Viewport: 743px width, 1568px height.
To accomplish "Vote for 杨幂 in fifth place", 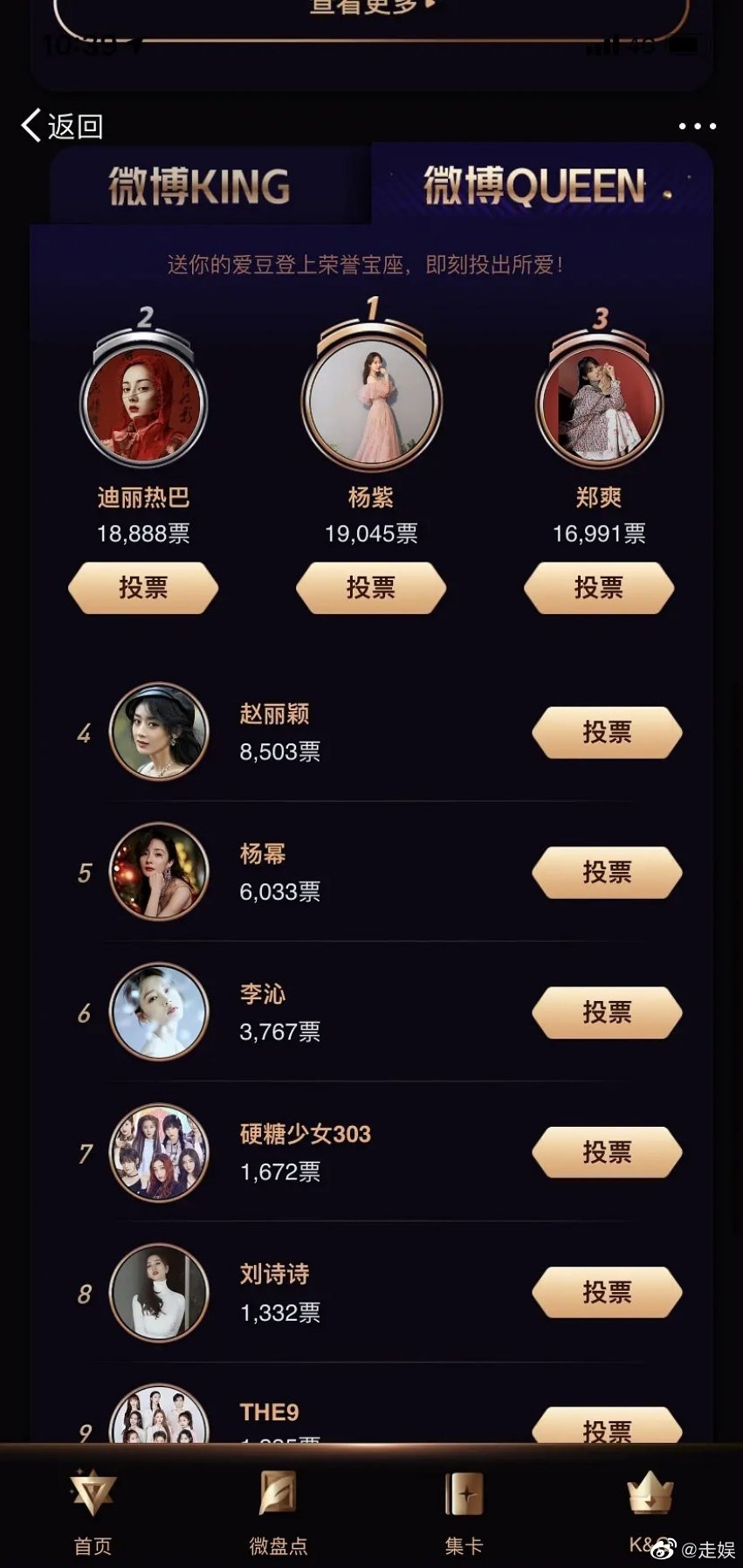I will pos(607,872).
